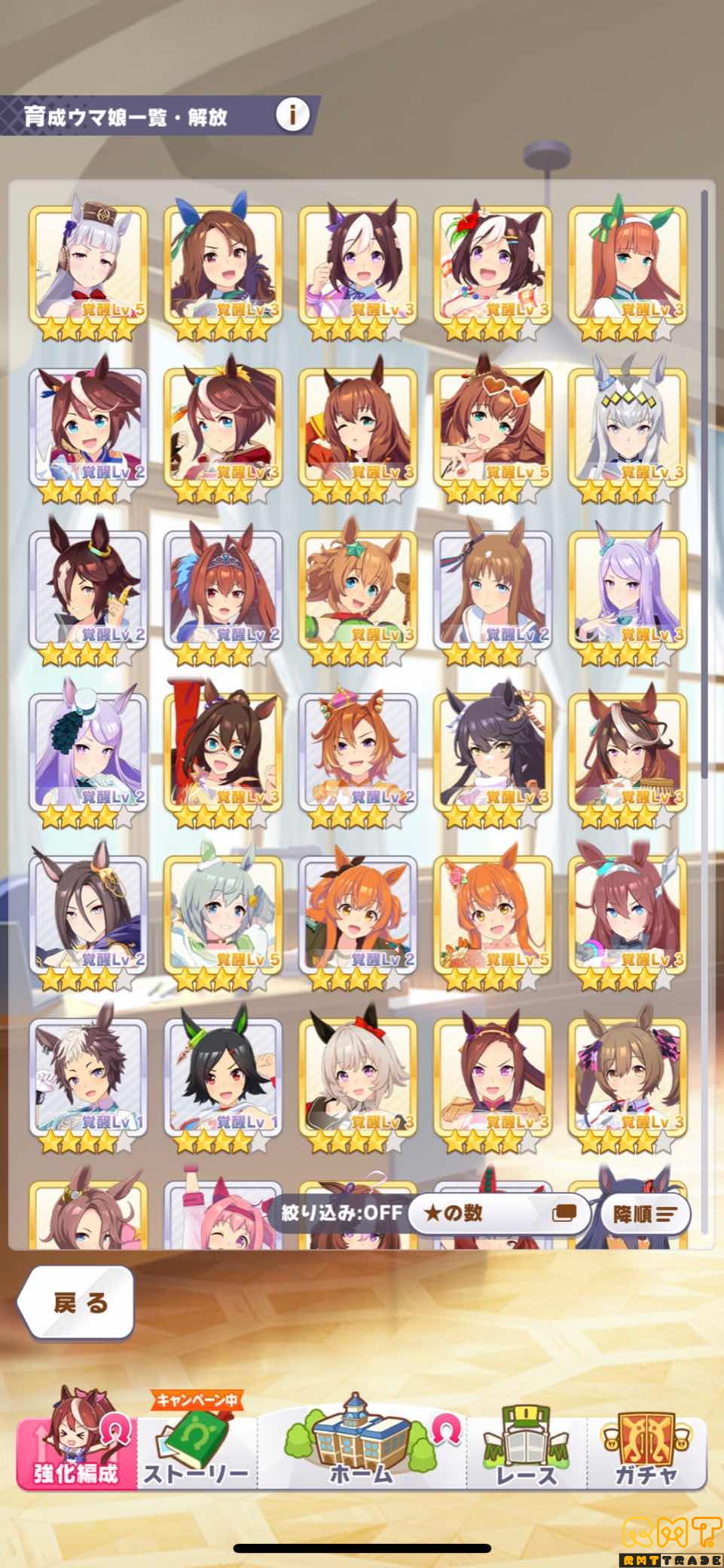This screenshot has width=724, height=1568.
Task: Open the info icon beside the list title
Action: click(292, 115)
